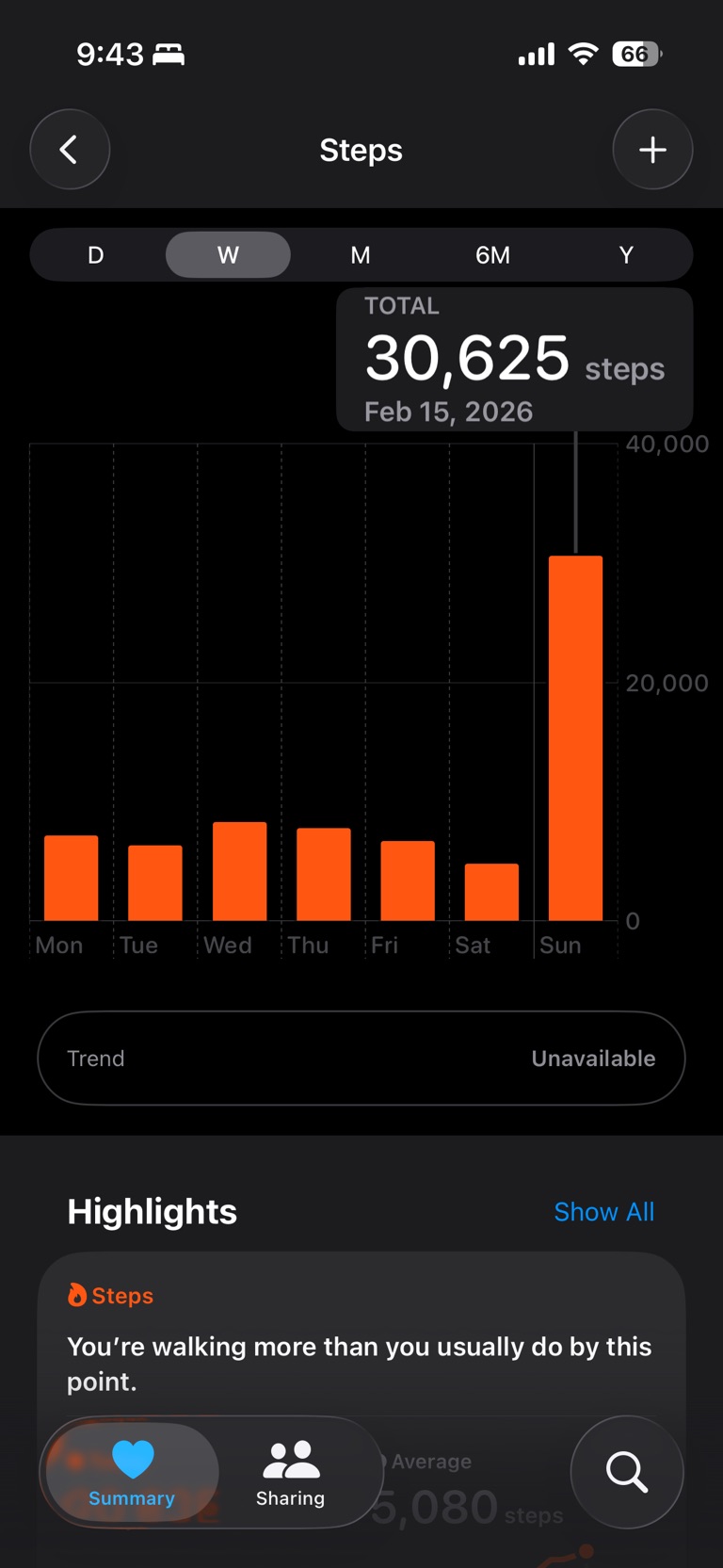The width and height of the screenshot is (723, 1568).
Task: Go back using the arrow icon
Action: (x=70, y=150)
